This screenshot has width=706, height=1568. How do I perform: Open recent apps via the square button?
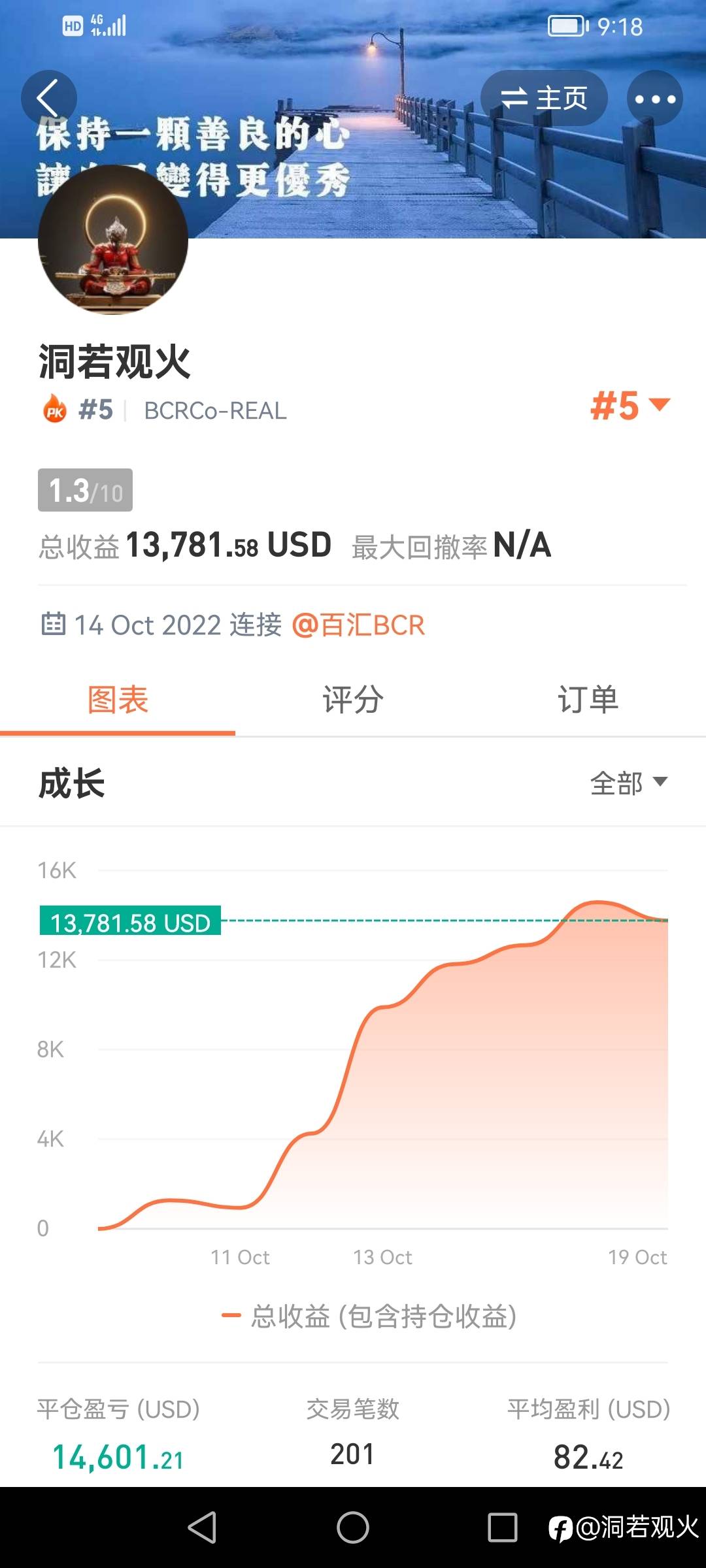coord(503,1527)
